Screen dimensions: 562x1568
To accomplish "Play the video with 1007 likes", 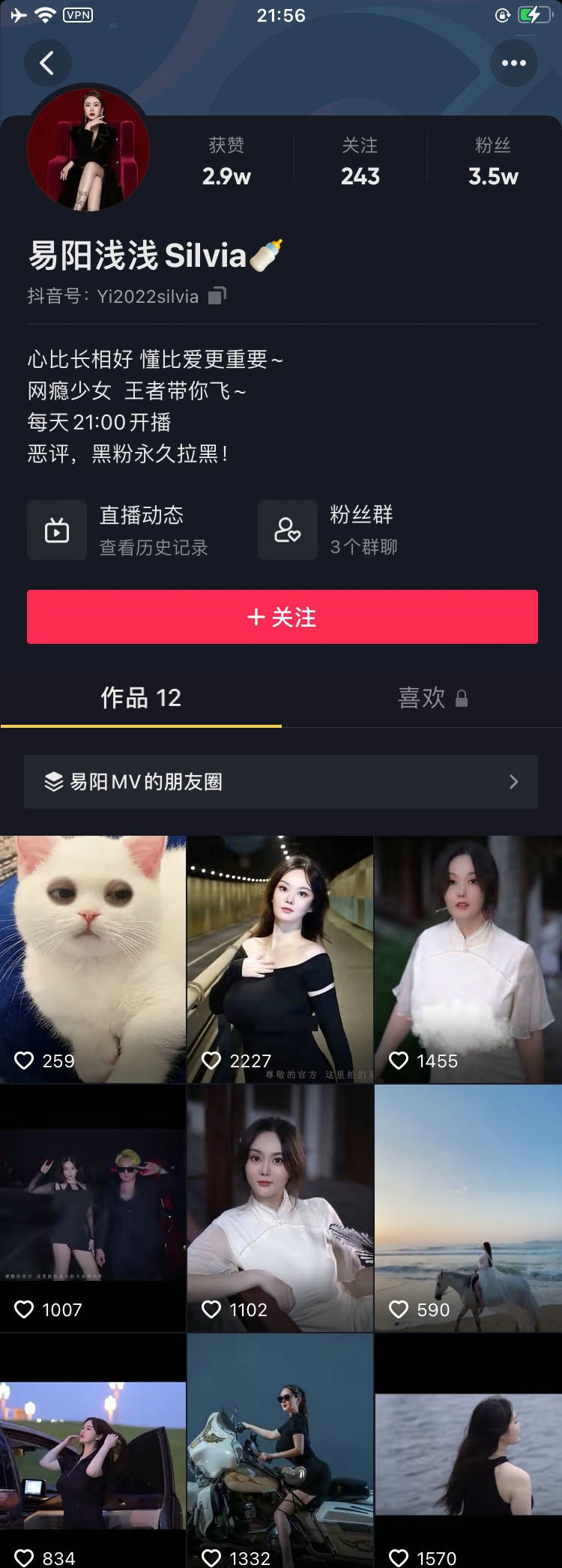I will click(x=93, y=1208).
